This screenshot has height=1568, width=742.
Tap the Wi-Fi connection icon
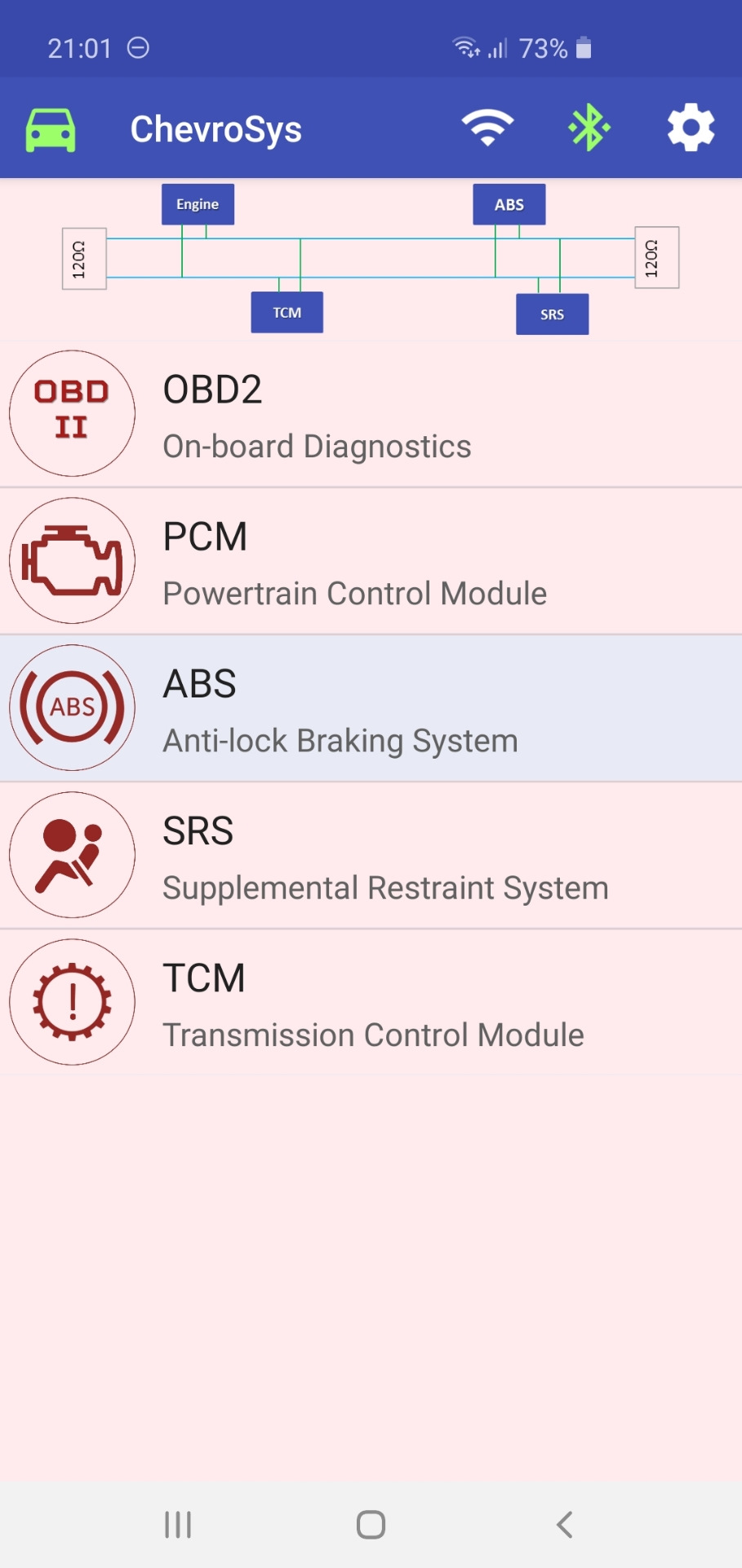pyautogui.click(x=487, y=128)
